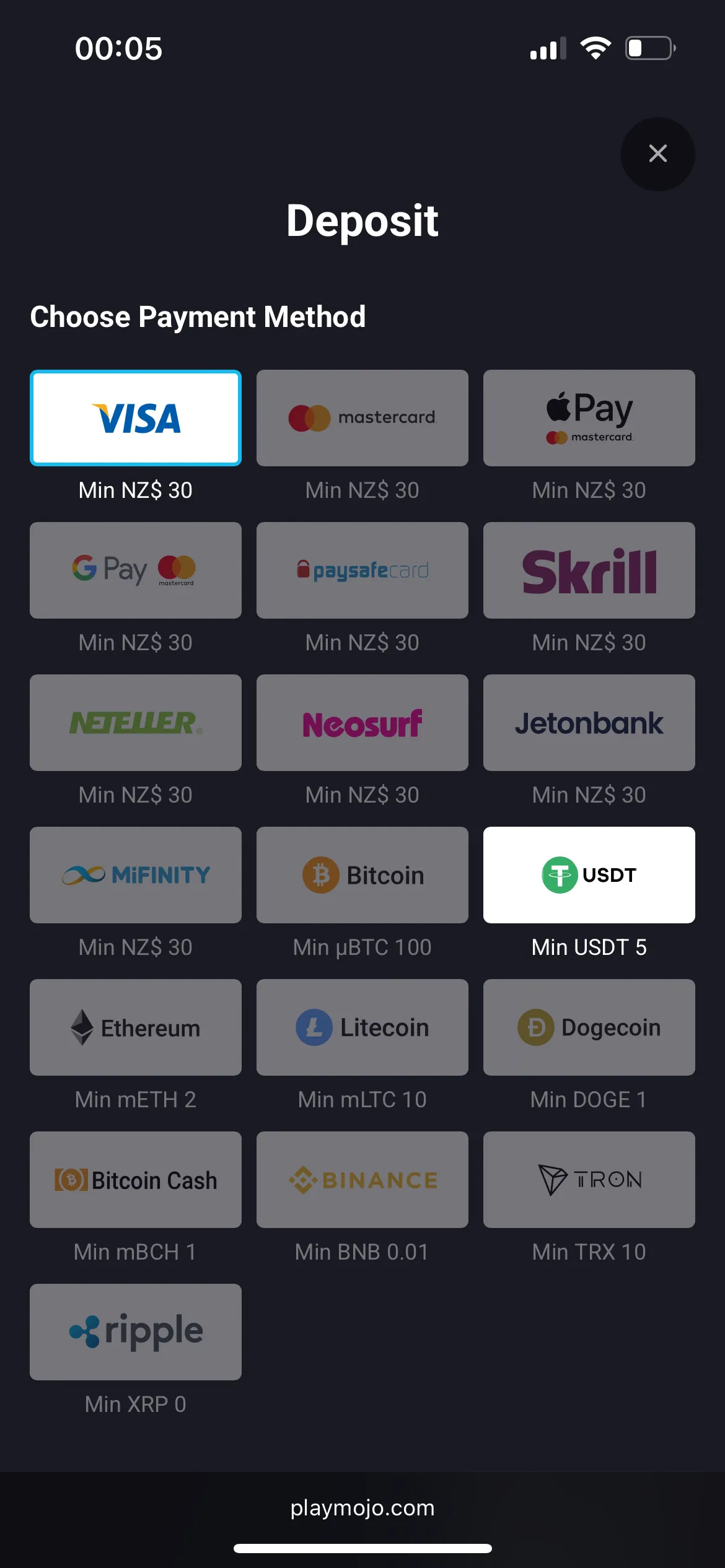Choose the Mastercard payment option
Screen dimensions: 725x1568
click(x=362, y=418)
